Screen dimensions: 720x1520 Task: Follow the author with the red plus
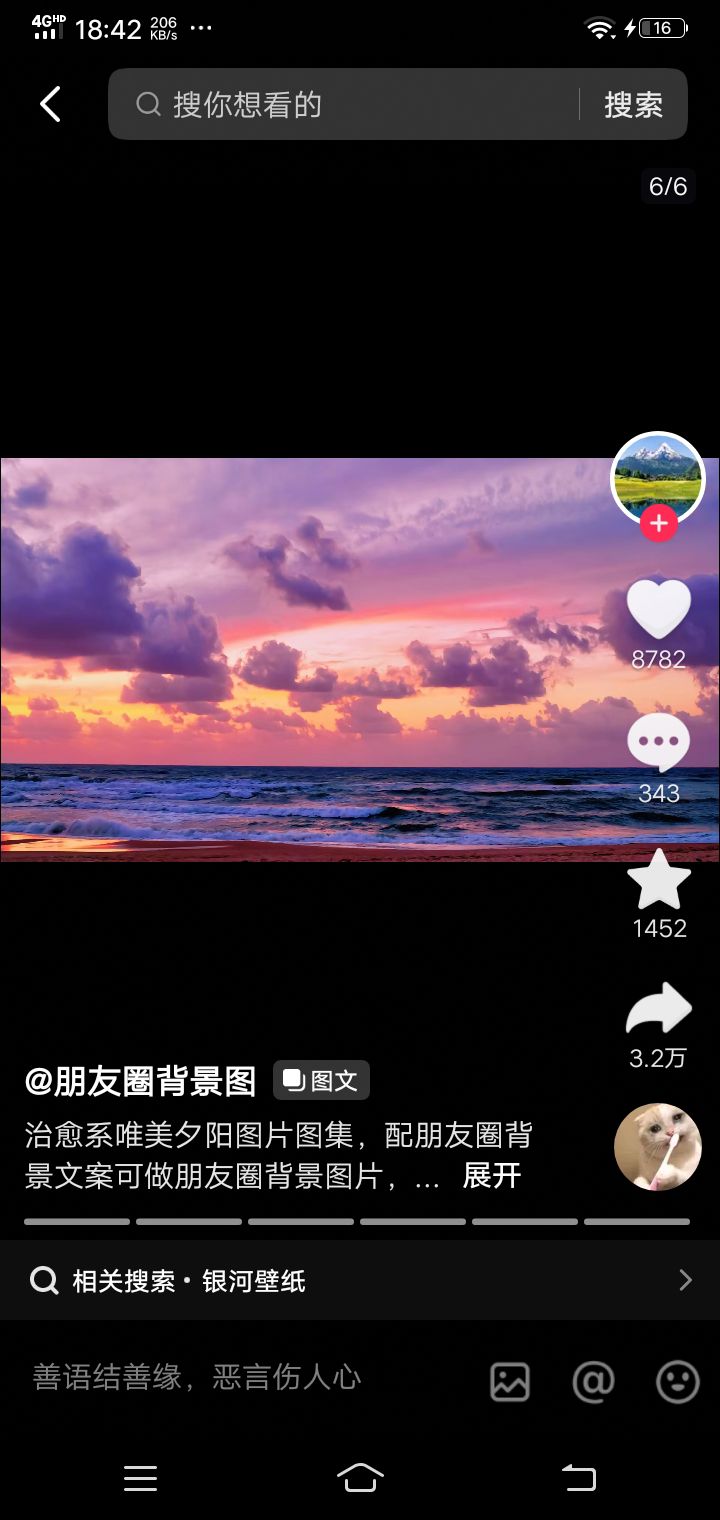click(658, 523)
